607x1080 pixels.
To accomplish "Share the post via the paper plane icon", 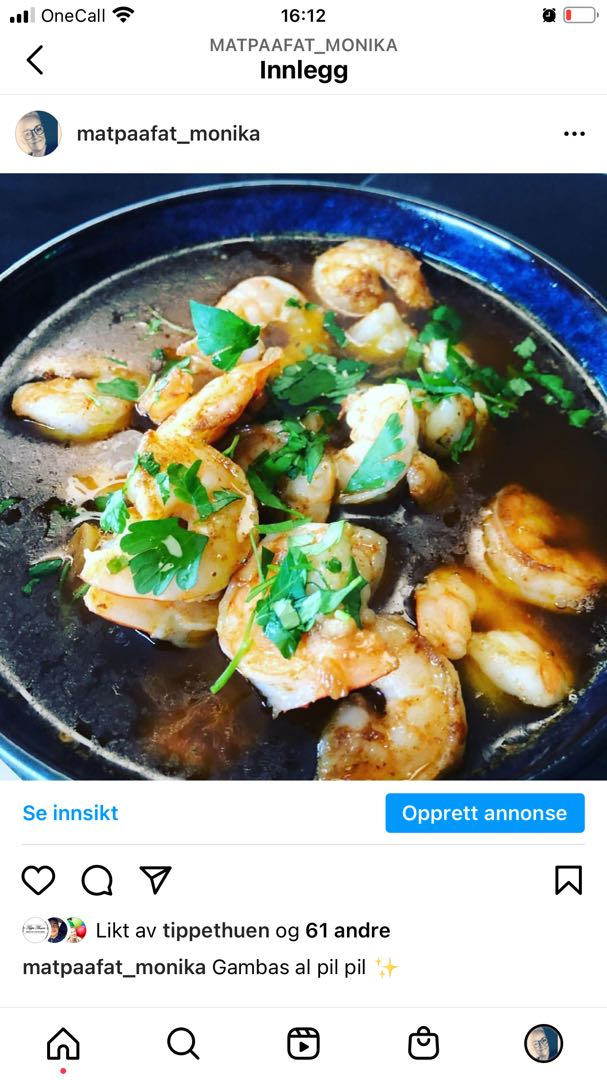I will (155, 880).
